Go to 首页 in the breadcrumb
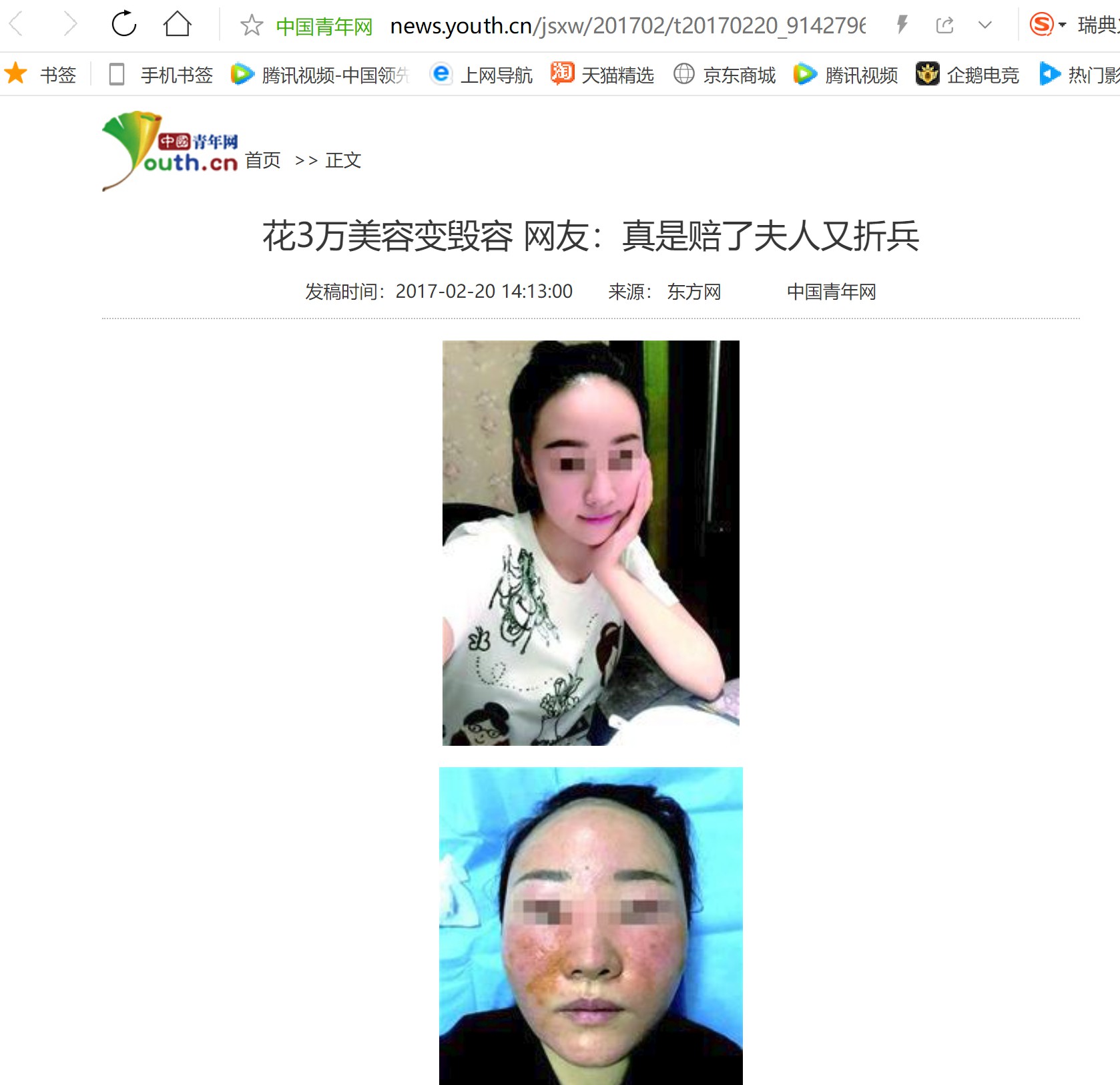Screen dimensions: 1120x1085 pos(262,160)
